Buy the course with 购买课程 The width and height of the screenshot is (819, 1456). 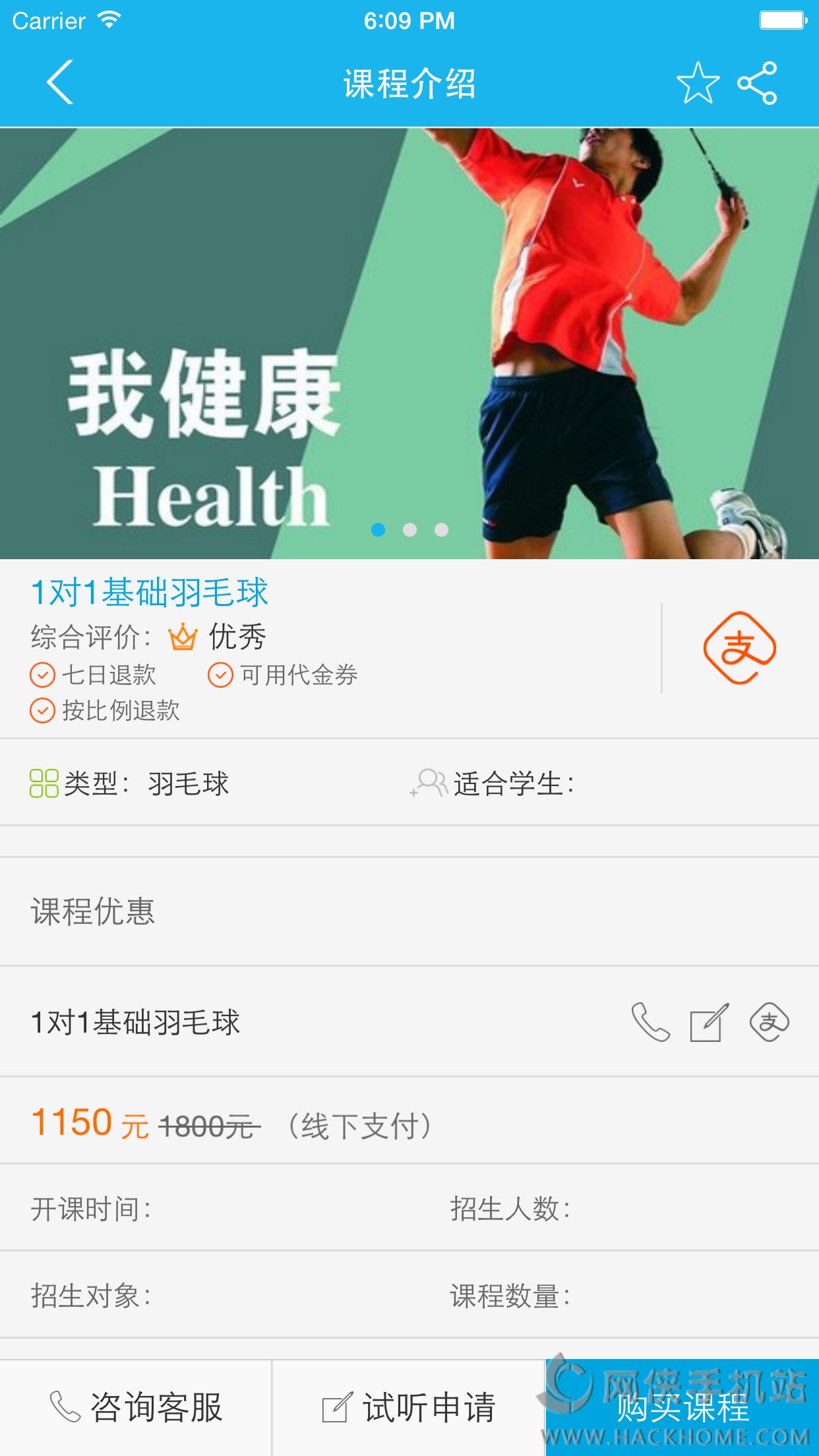(x=682, y=1407)
